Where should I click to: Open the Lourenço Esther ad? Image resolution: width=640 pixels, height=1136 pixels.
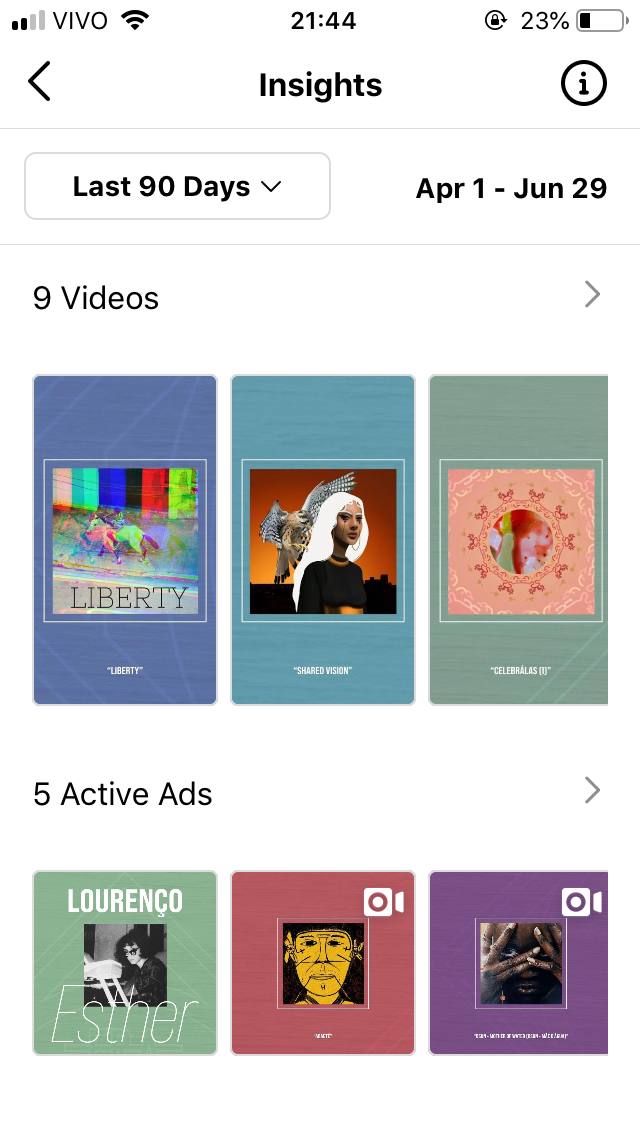(x=125, y=962)
